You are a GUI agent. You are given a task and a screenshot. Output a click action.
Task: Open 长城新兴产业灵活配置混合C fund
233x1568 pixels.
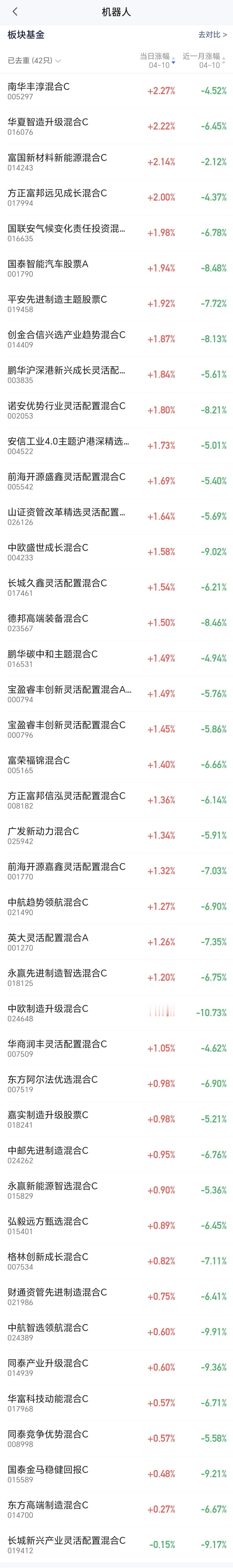pos(116,1544)
